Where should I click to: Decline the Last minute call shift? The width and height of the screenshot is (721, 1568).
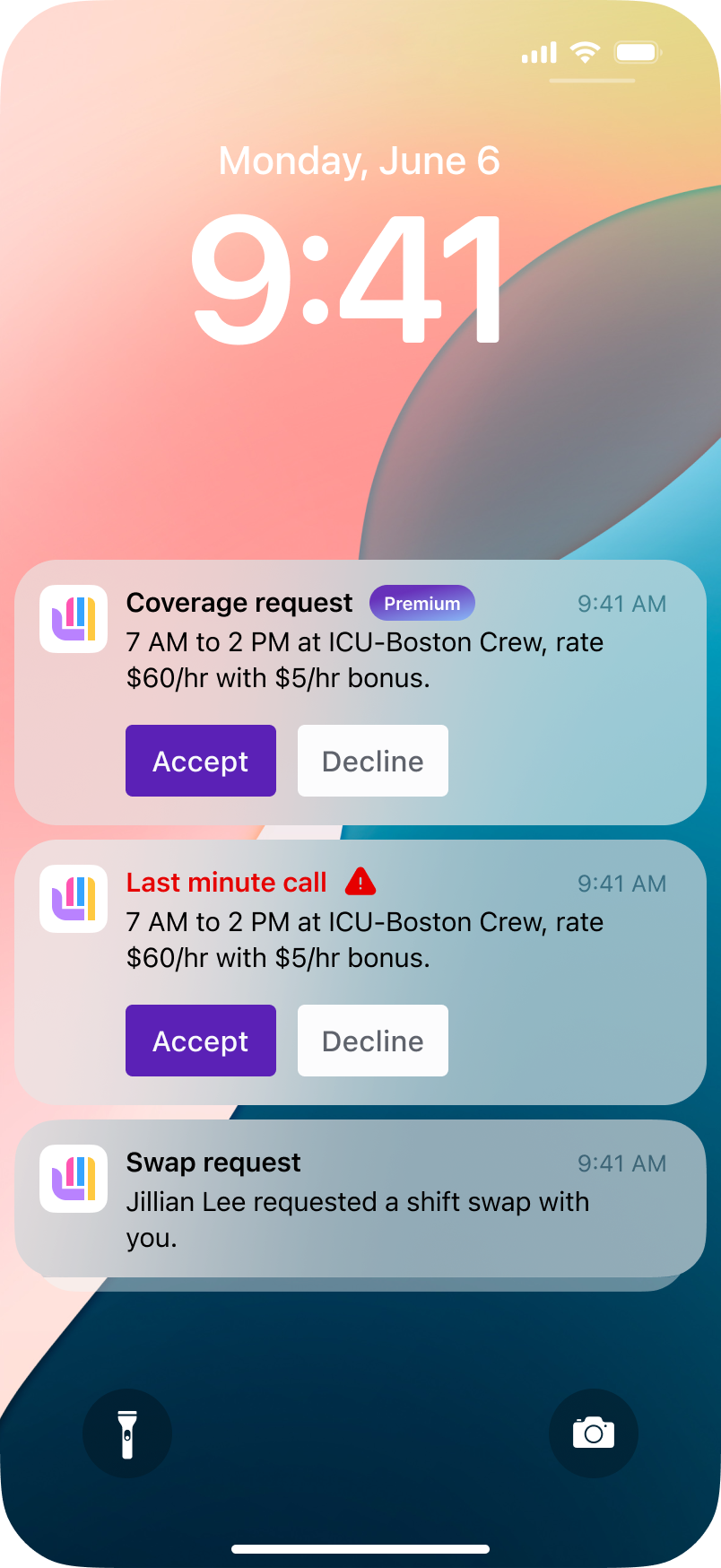click(x=372, y=1040)
